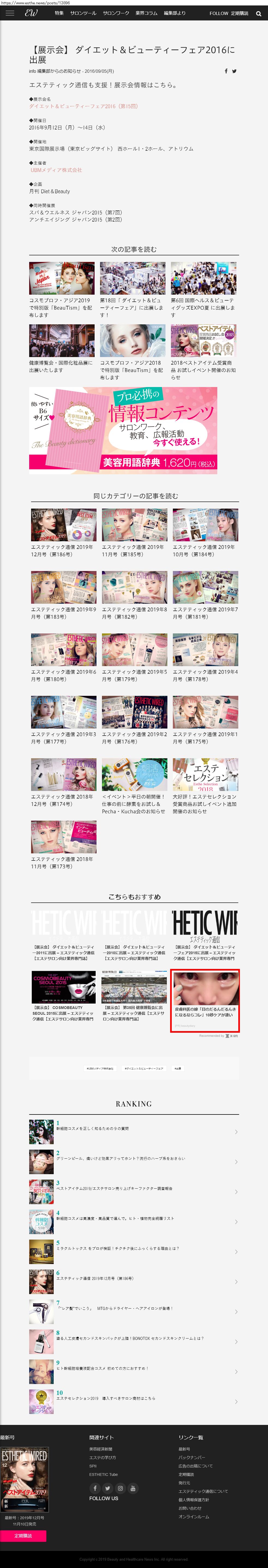Image resolution: width=268 pixels, height=1568 pixels.
Task: Open footer YouTube icon
Action: click(133, 1488)
